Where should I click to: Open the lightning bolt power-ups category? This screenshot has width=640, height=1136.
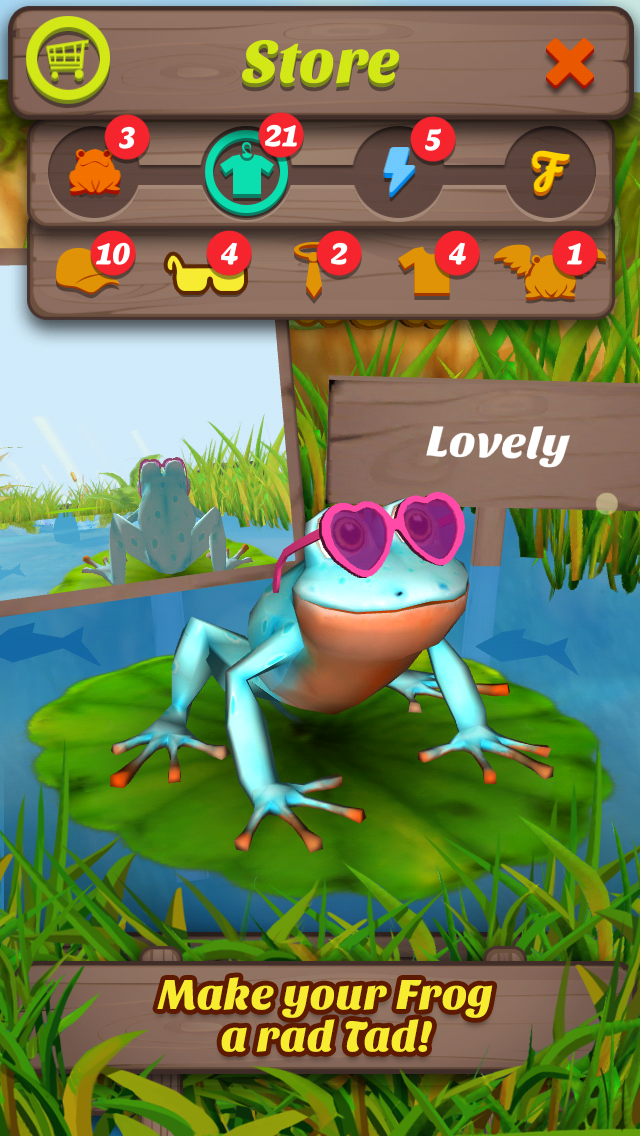(399, 172)
